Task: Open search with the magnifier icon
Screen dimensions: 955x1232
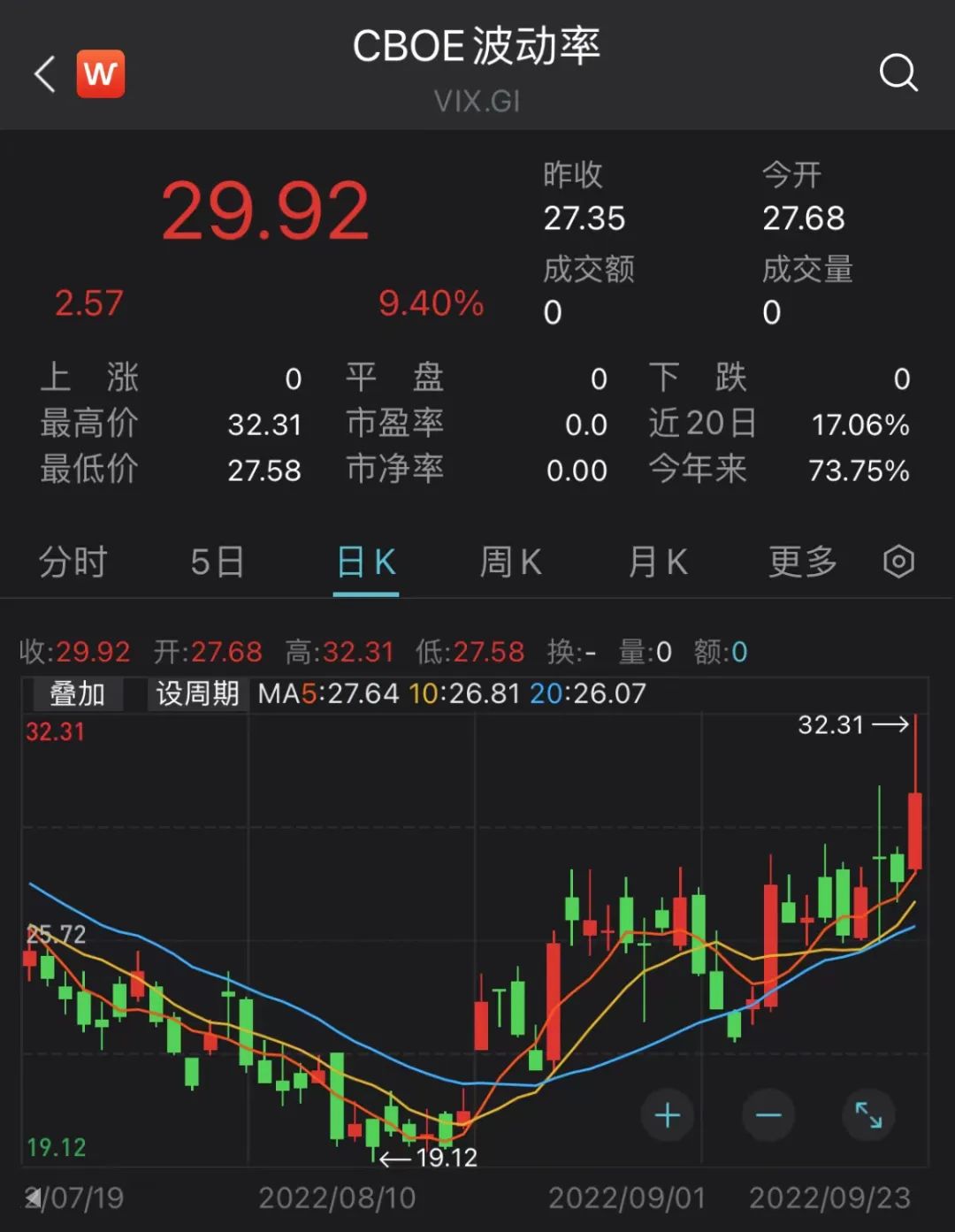Action: [898, 73]
